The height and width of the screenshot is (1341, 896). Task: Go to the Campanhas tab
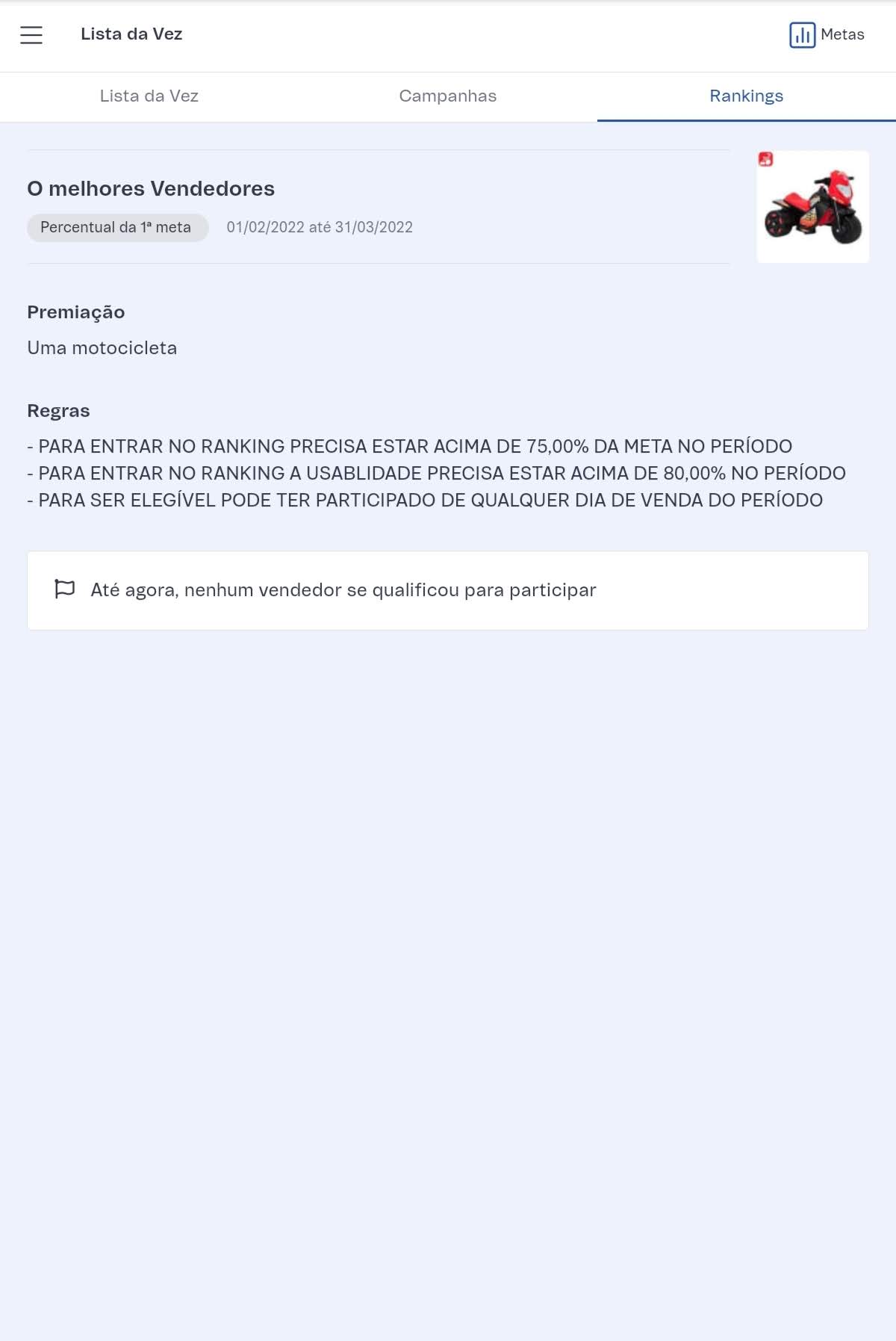coord(448,96)
